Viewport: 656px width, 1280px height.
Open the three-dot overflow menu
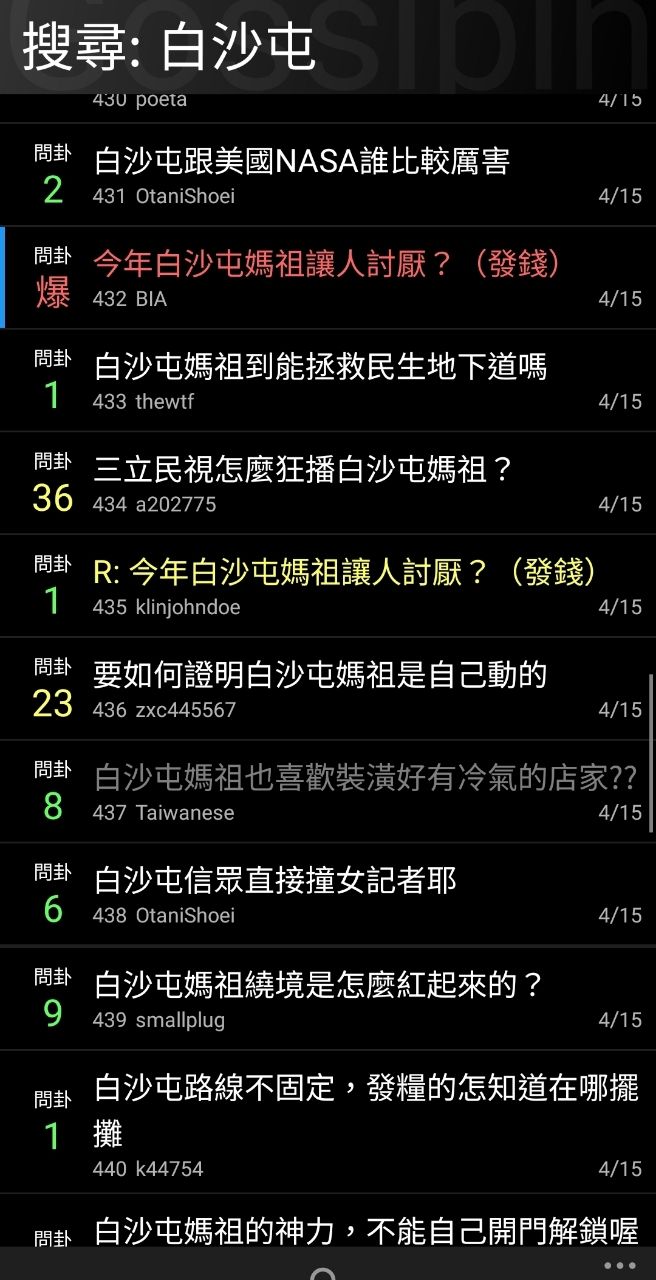click(x=619, y=1265)
